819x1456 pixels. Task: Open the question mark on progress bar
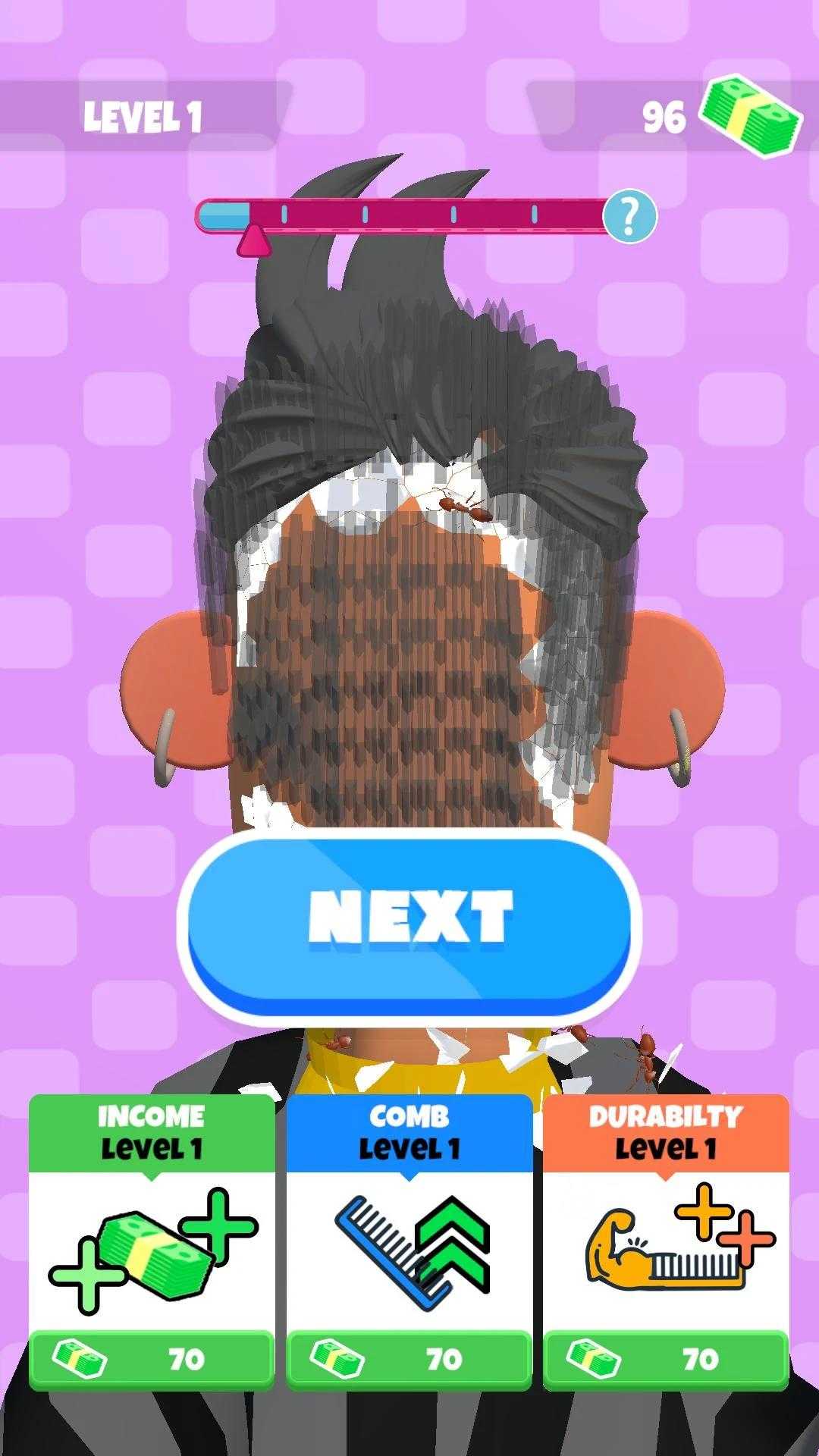click(x=629, y=216)
